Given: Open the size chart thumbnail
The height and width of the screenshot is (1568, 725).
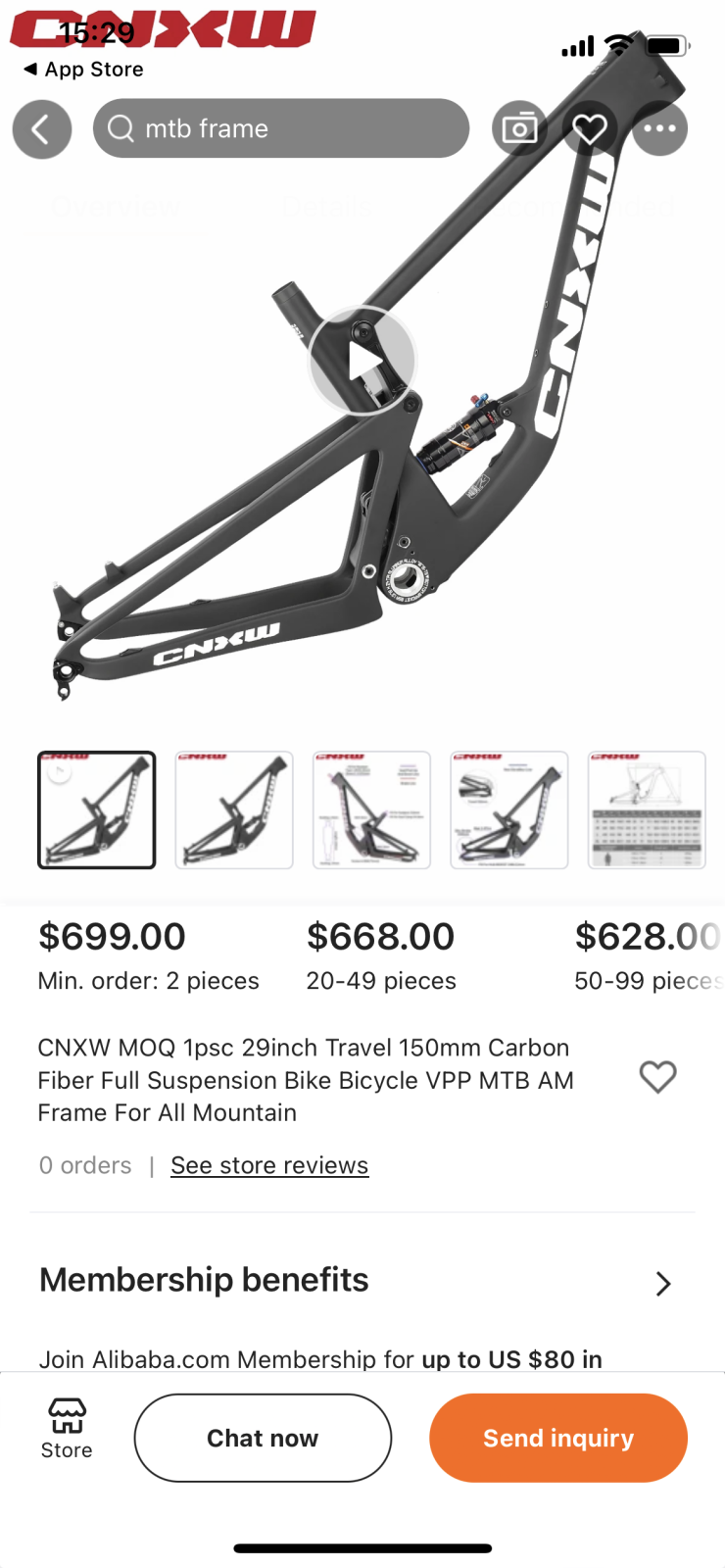Looking at the screenshot, I should pos(647,809).
